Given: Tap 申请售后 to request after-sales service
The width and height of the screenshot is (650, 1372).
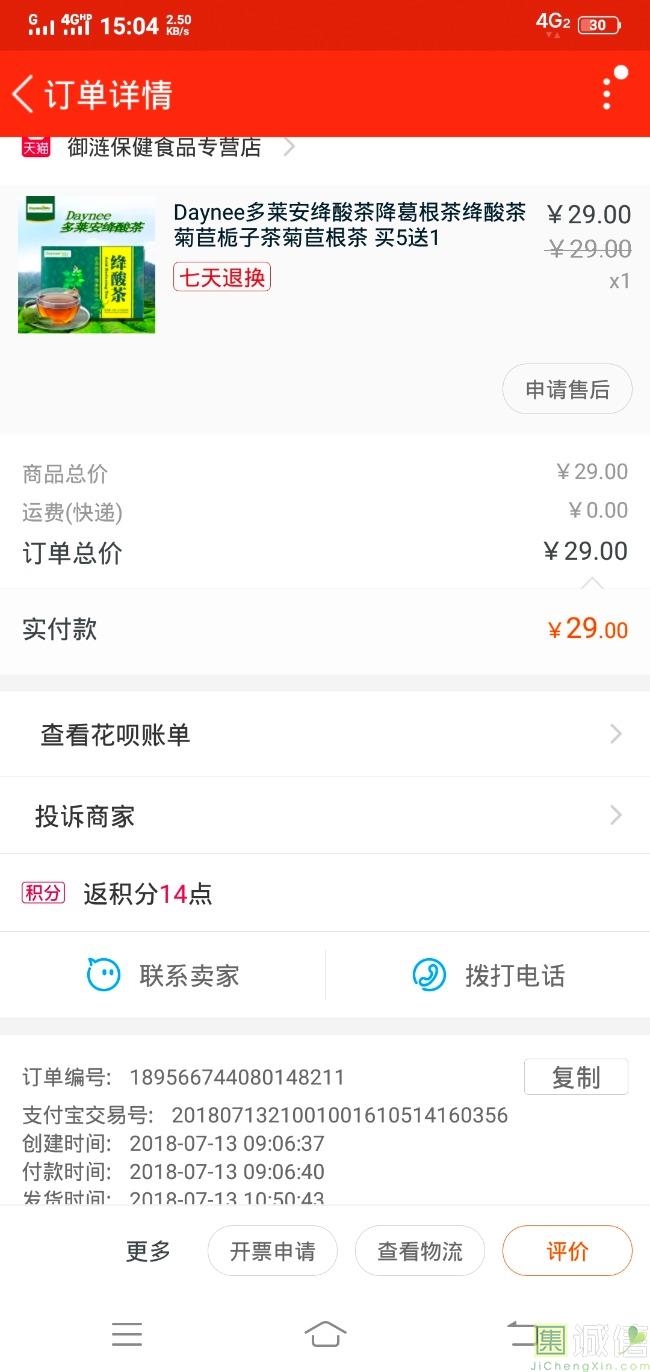Looking at the screenshot, I should coord(567,390).
